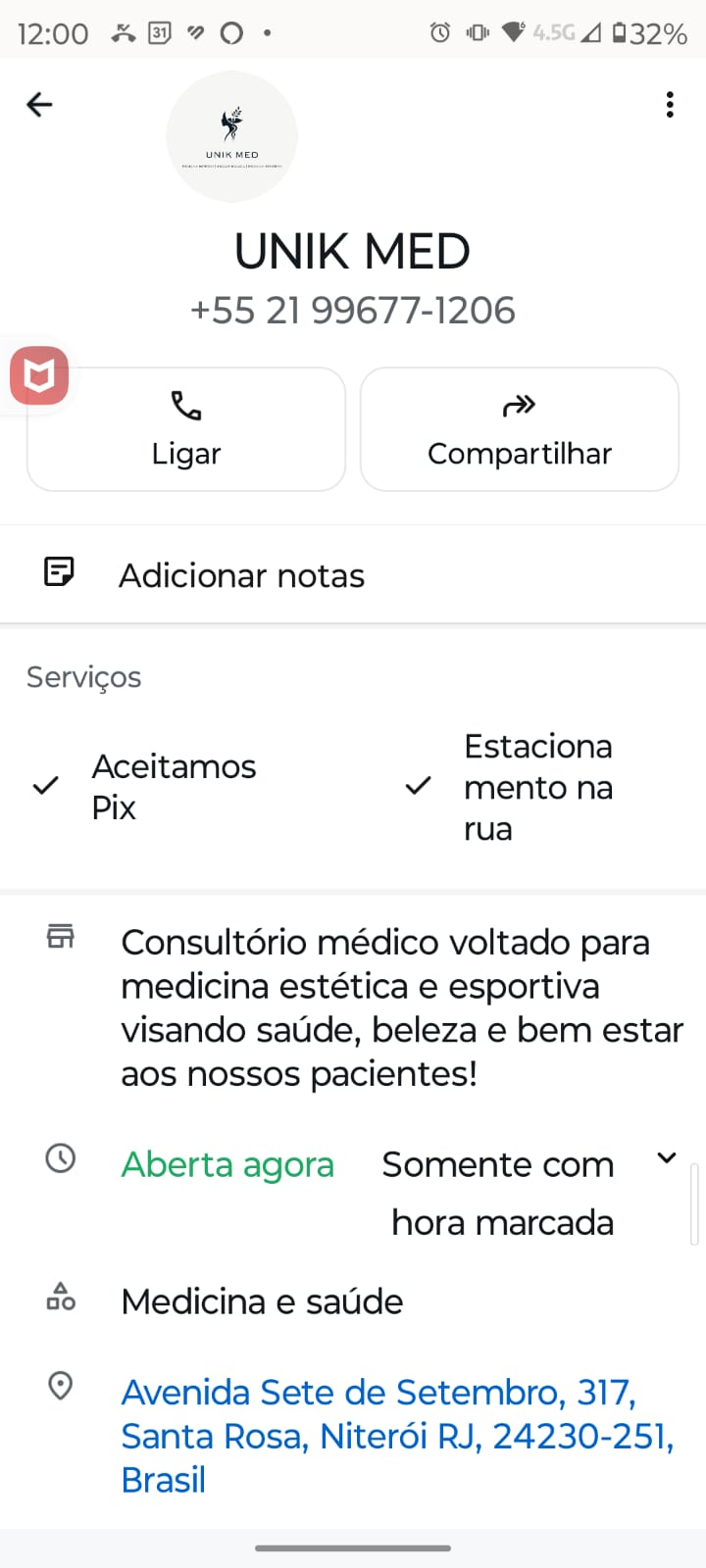Screen dimensions: 706x1568
Task: Tap the floating red shield overlay icon
Action: click(39, 375)
